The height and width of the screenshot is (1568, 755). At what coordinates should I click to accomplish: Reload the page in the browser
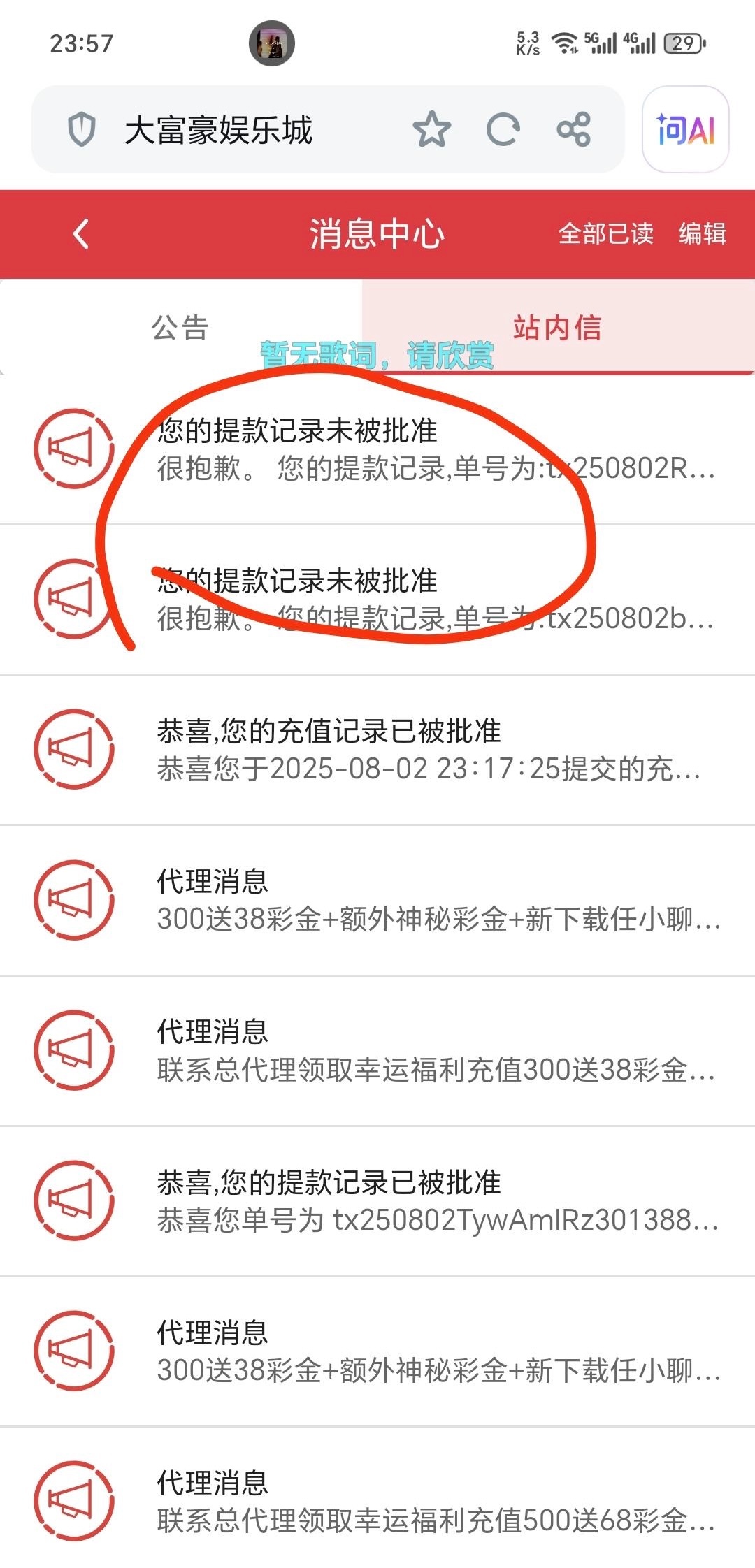(503, 130)
